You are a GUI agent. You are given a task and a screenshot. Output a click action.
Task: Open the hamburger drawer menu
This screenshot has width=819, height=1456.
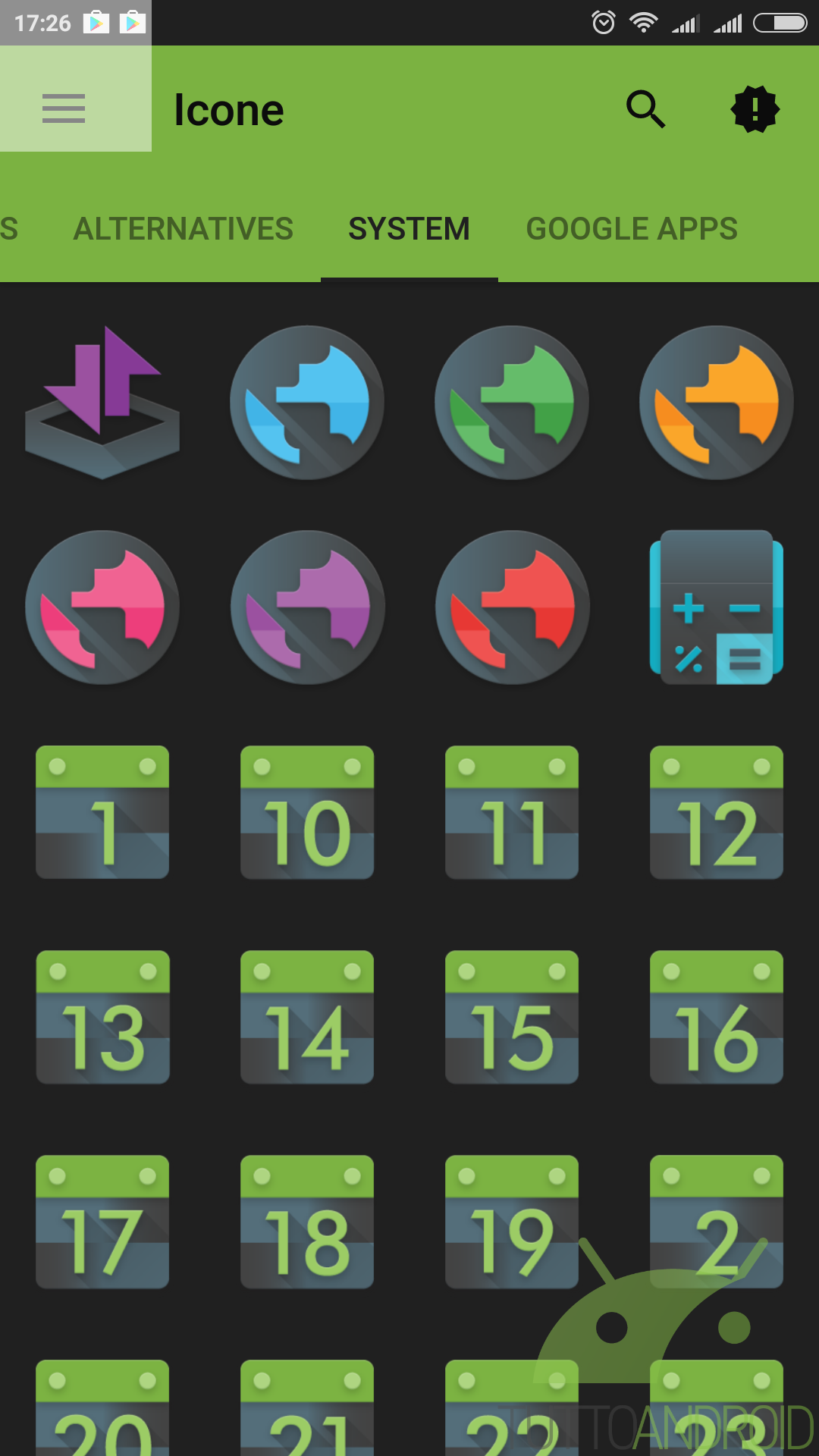point(64,108)
